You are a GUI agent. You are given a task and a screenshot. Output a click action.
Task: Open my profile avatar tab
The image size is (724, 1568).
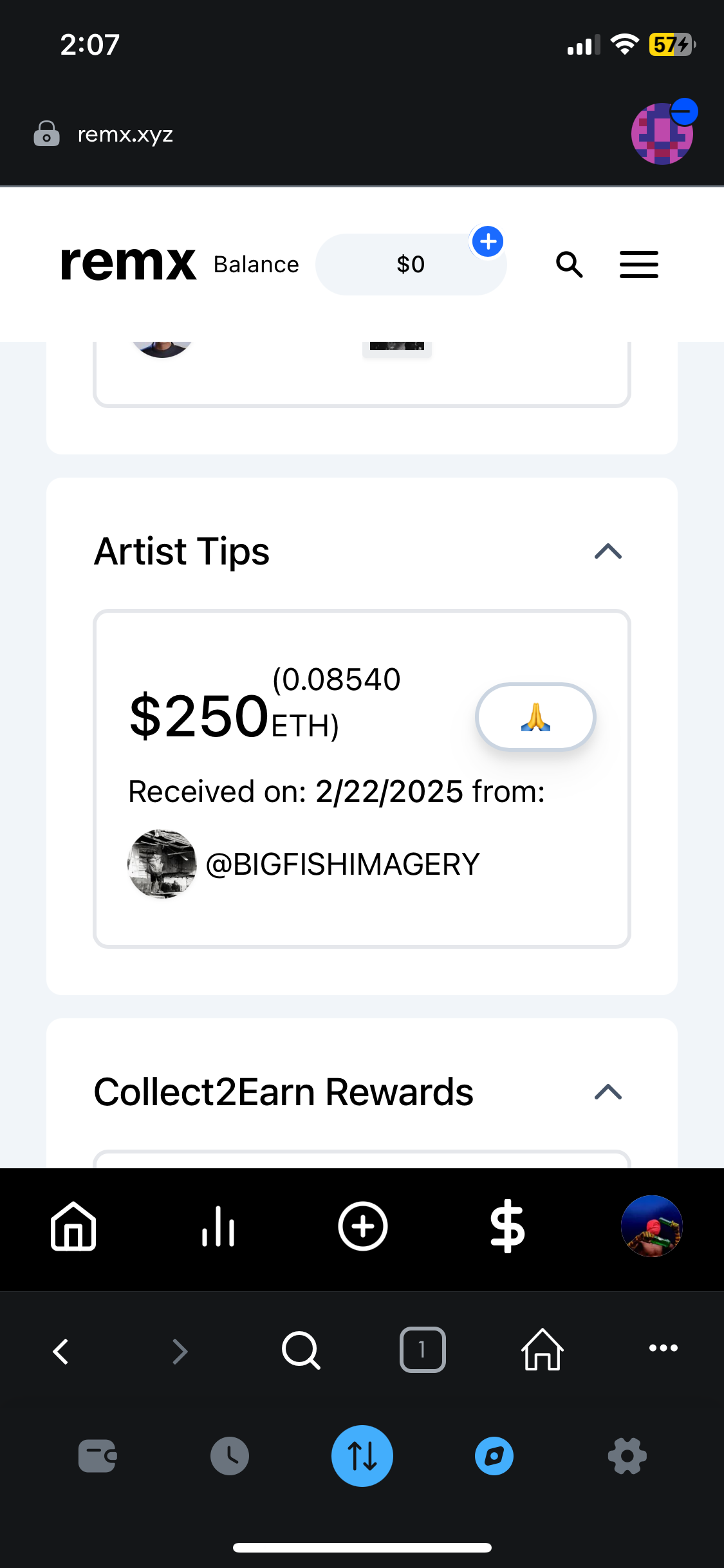[651, 1226]
